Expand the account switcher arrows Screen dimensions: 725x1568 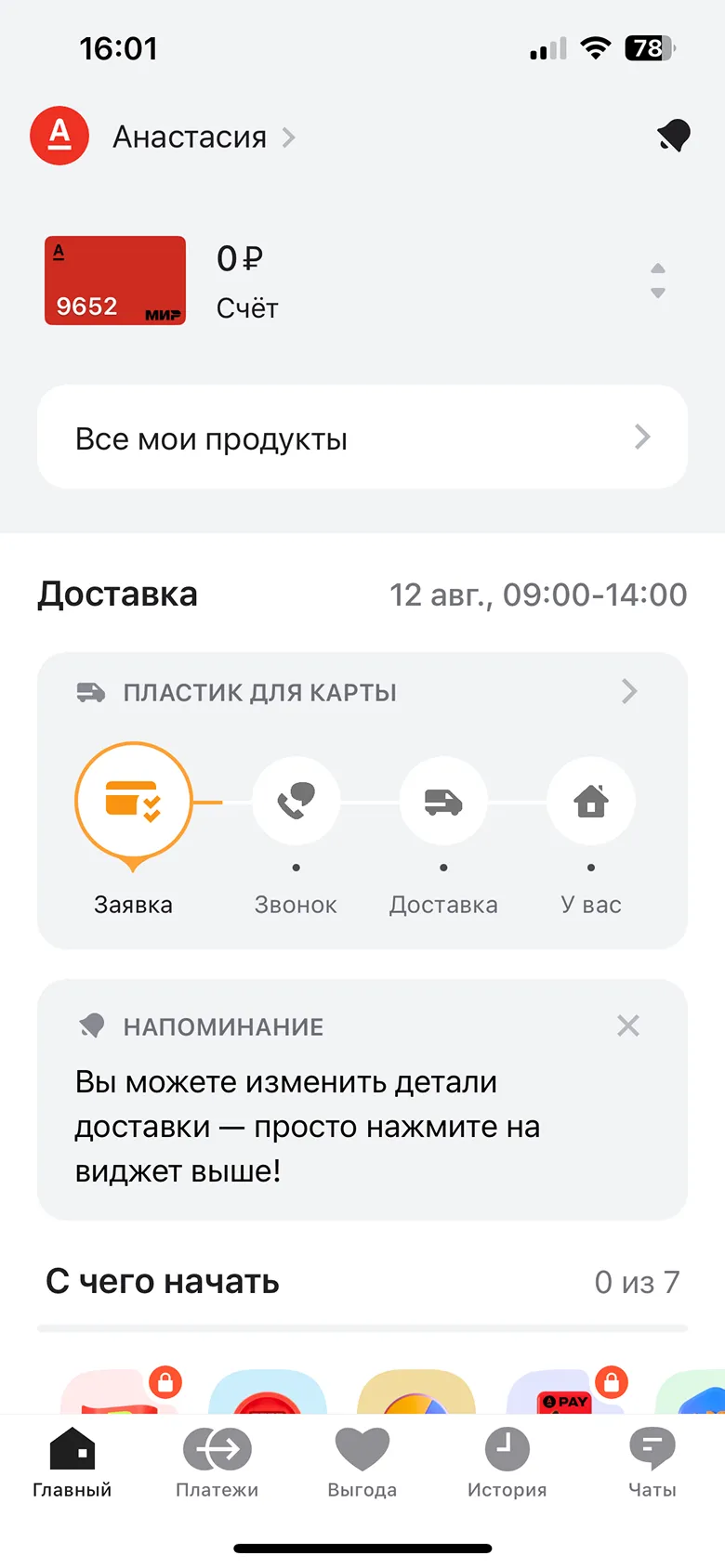658,281
